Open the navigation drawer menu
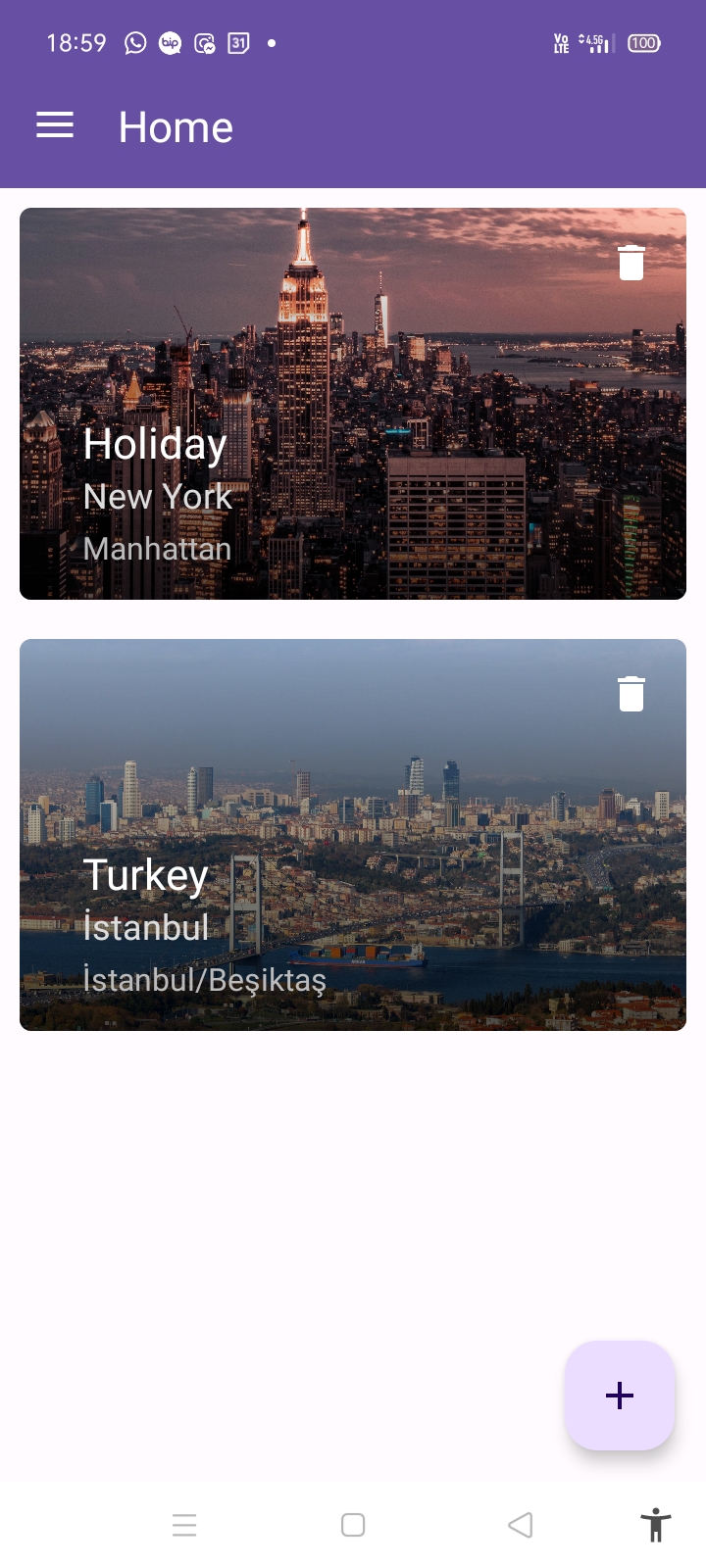 pos(54,125)
